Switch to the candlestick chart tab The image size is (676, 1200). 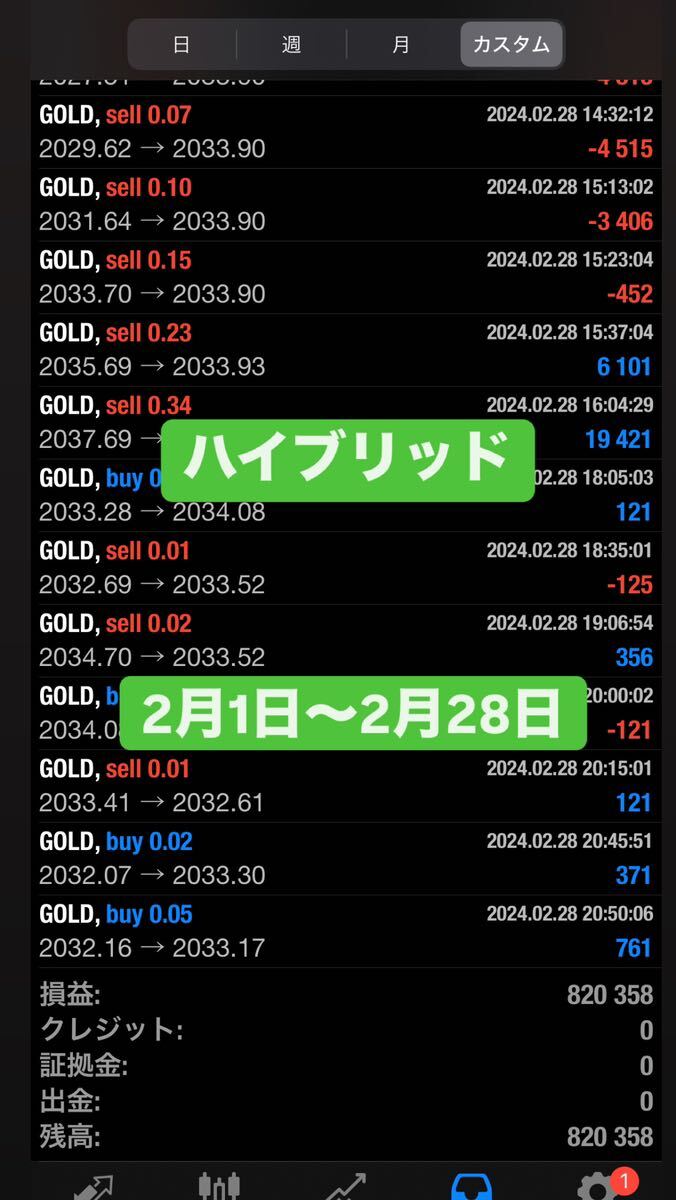[x=219, y=1187]
